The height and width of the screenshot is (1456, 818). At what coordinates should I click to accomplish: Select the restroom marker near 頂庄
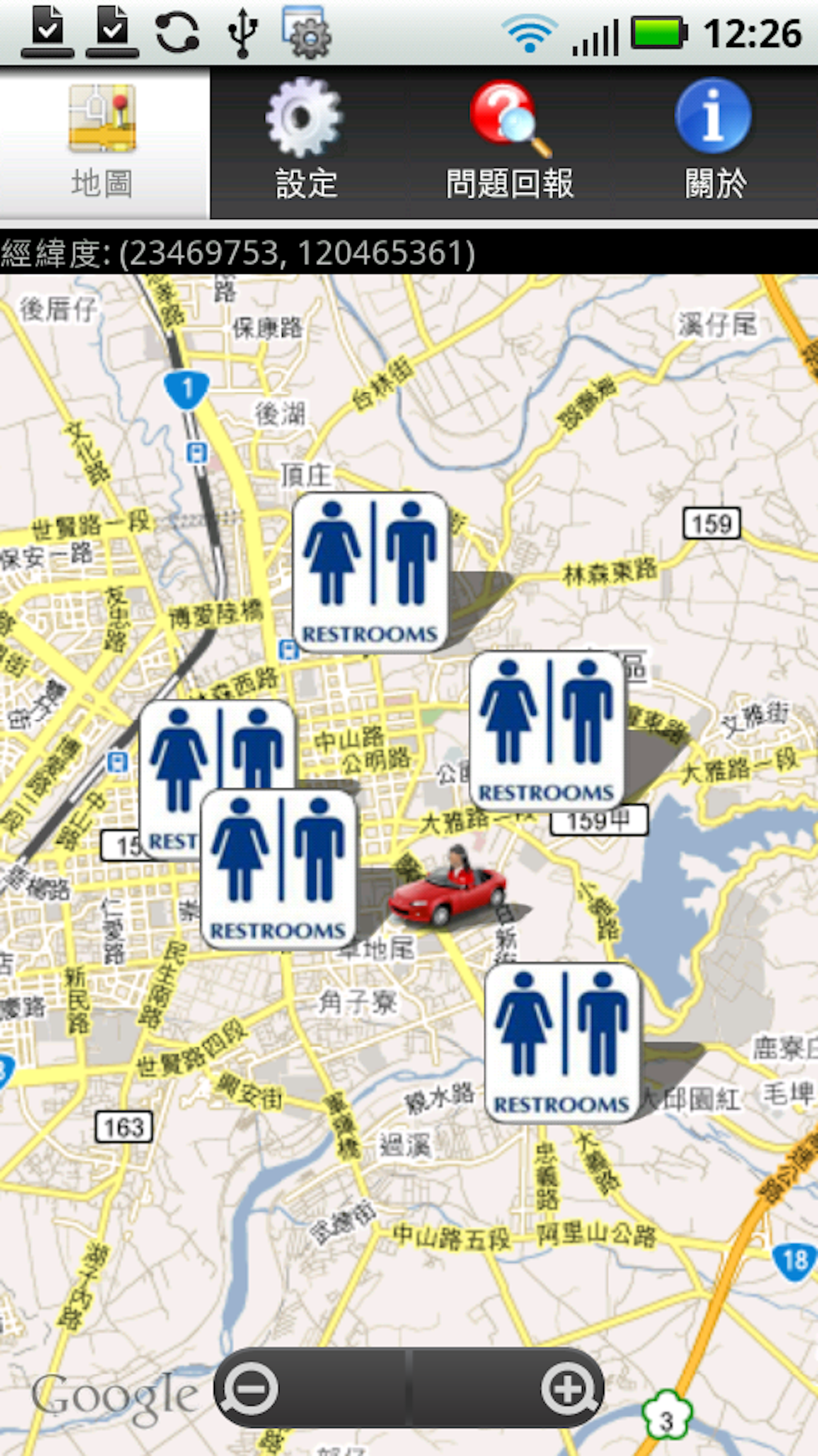(x=370, y=572)
